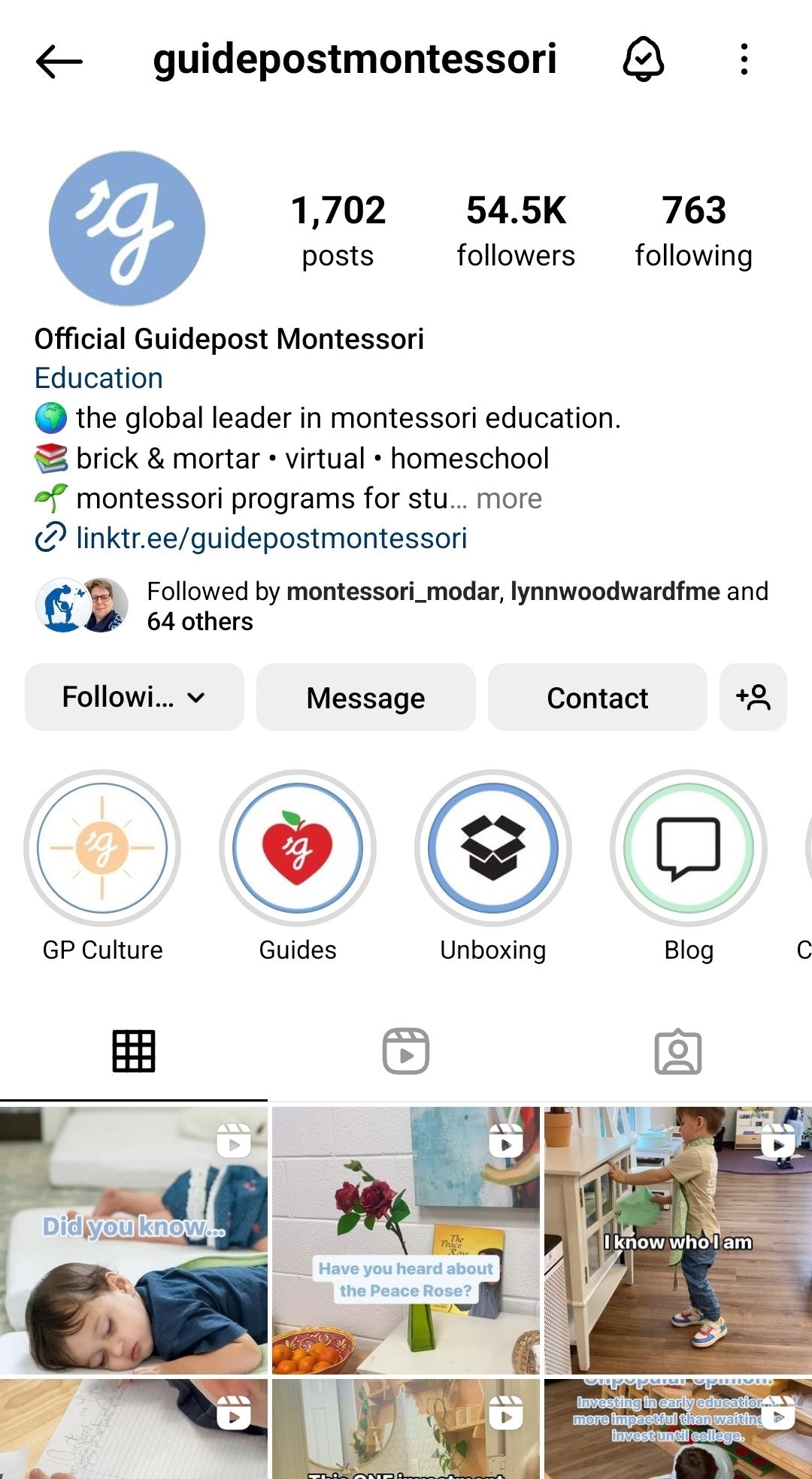Screen dimensions: 812x1479
Task: Open the Blog highlight
Action: pyautogui.click(x=689, y=848)
